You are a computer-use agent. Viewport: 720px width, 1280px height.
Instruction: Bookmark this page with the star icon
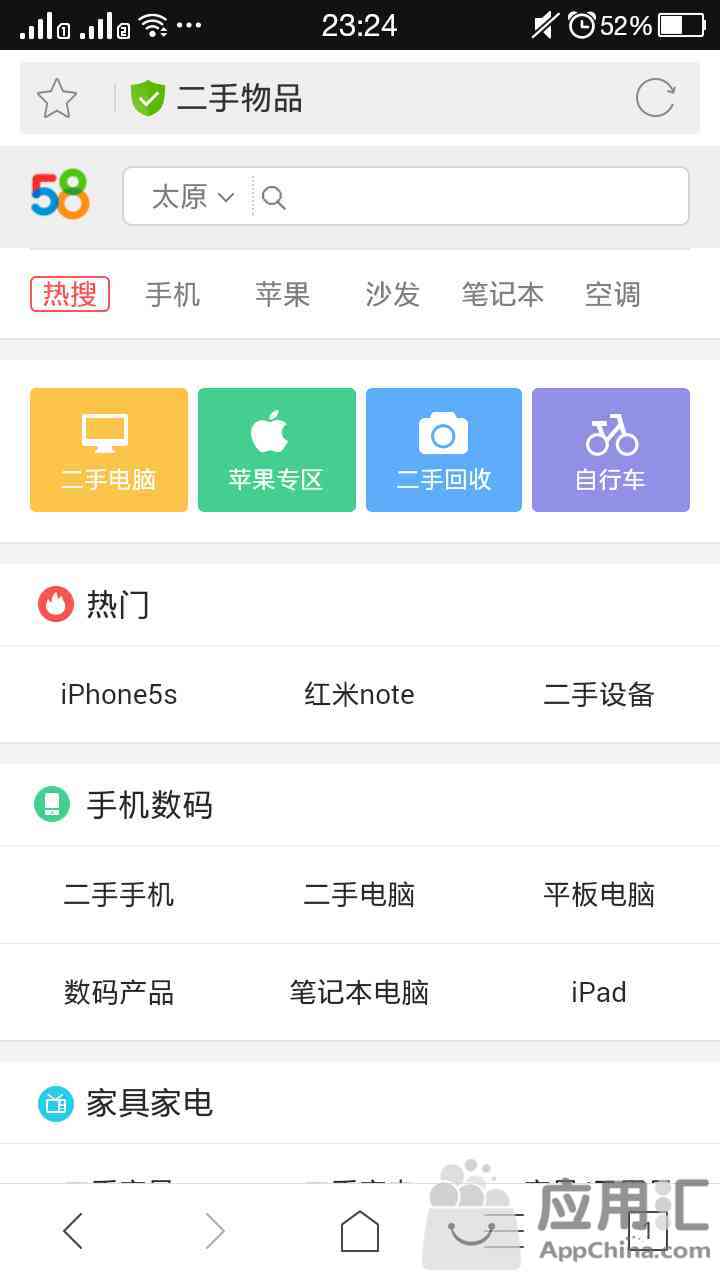(56, 98)
